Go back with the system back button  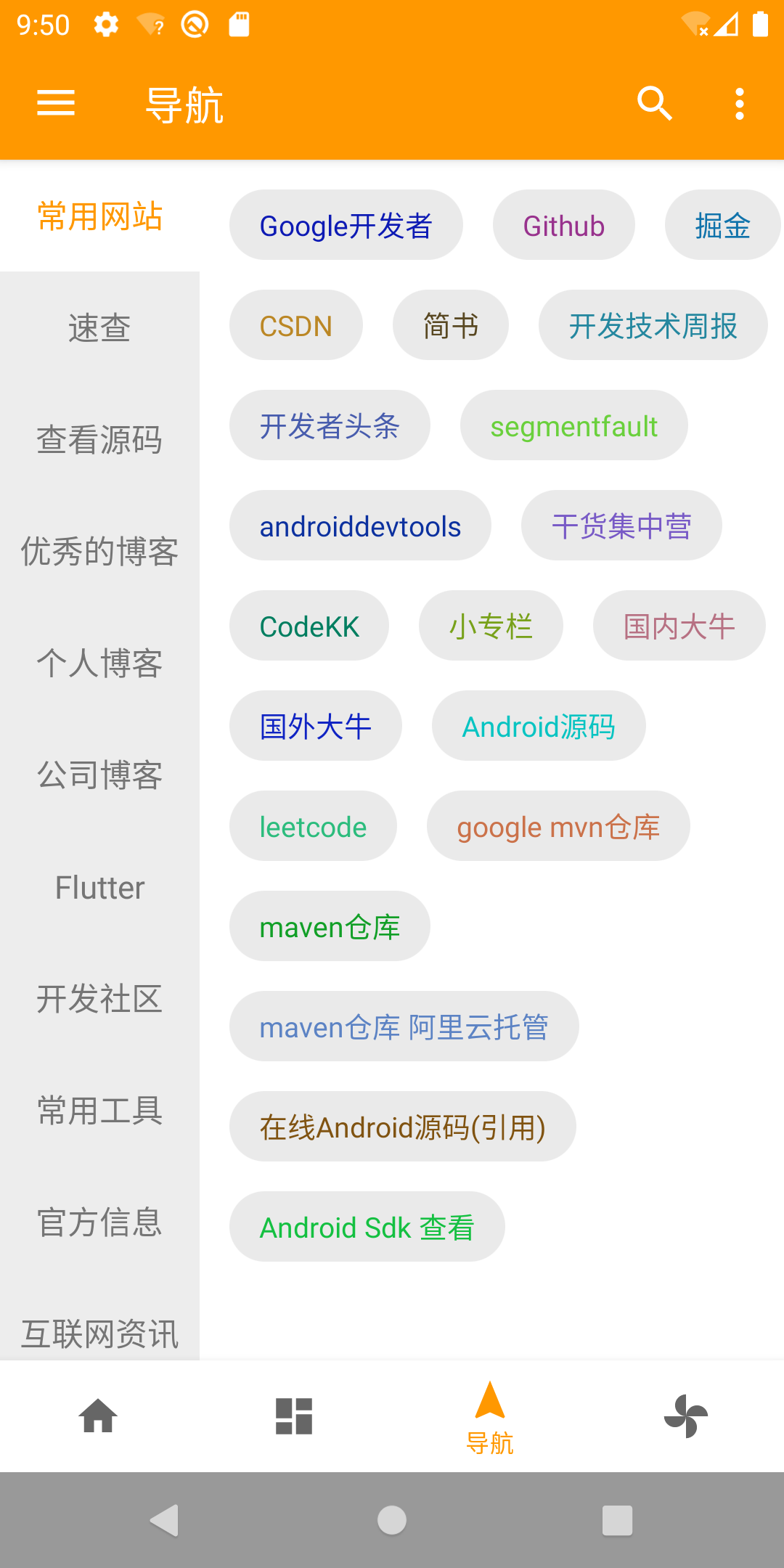click(x=165, y=1520)
